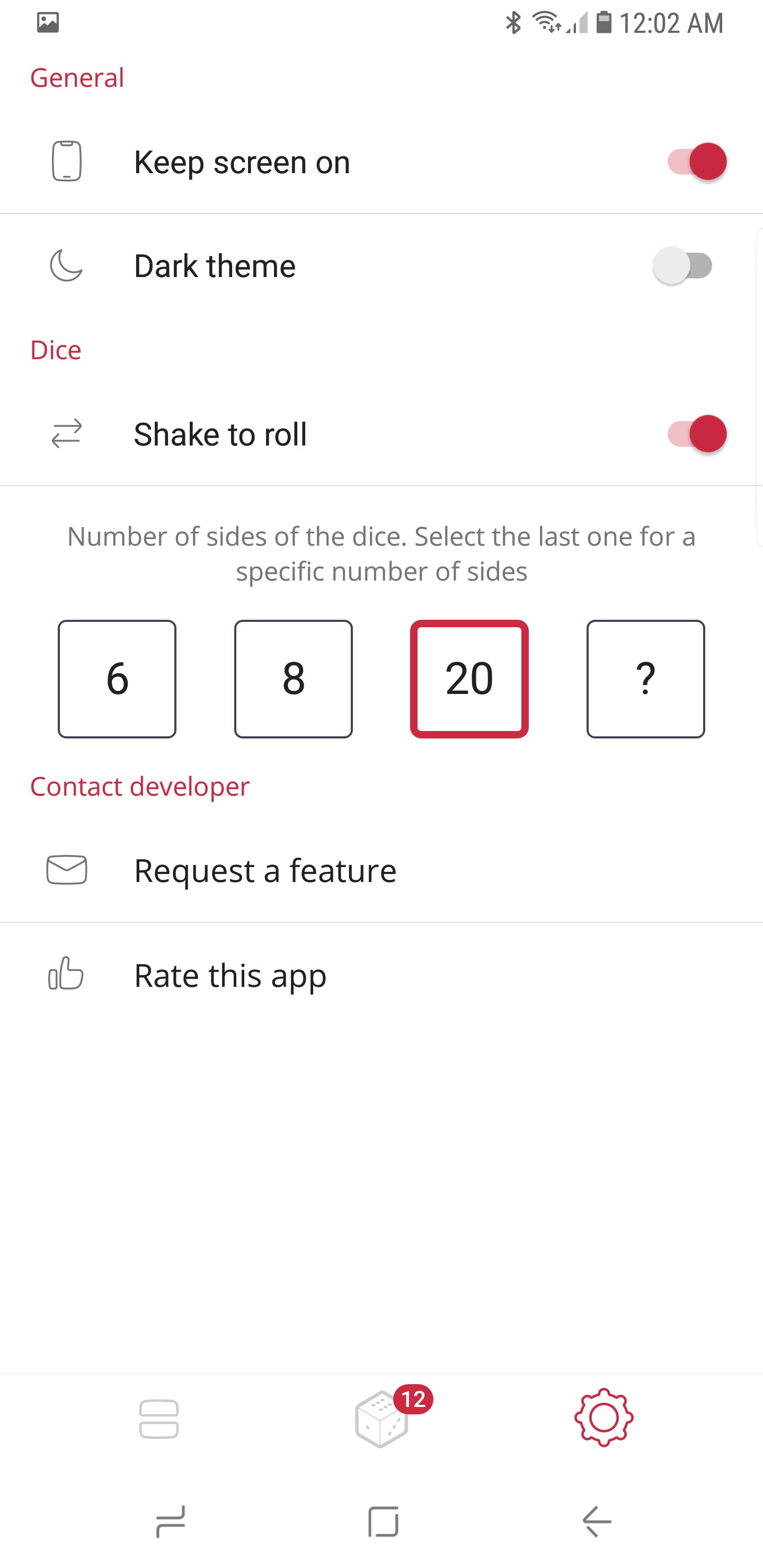Open the recent apps button
This screenshot has width=763, height=1568.
tap(171, 1522)
